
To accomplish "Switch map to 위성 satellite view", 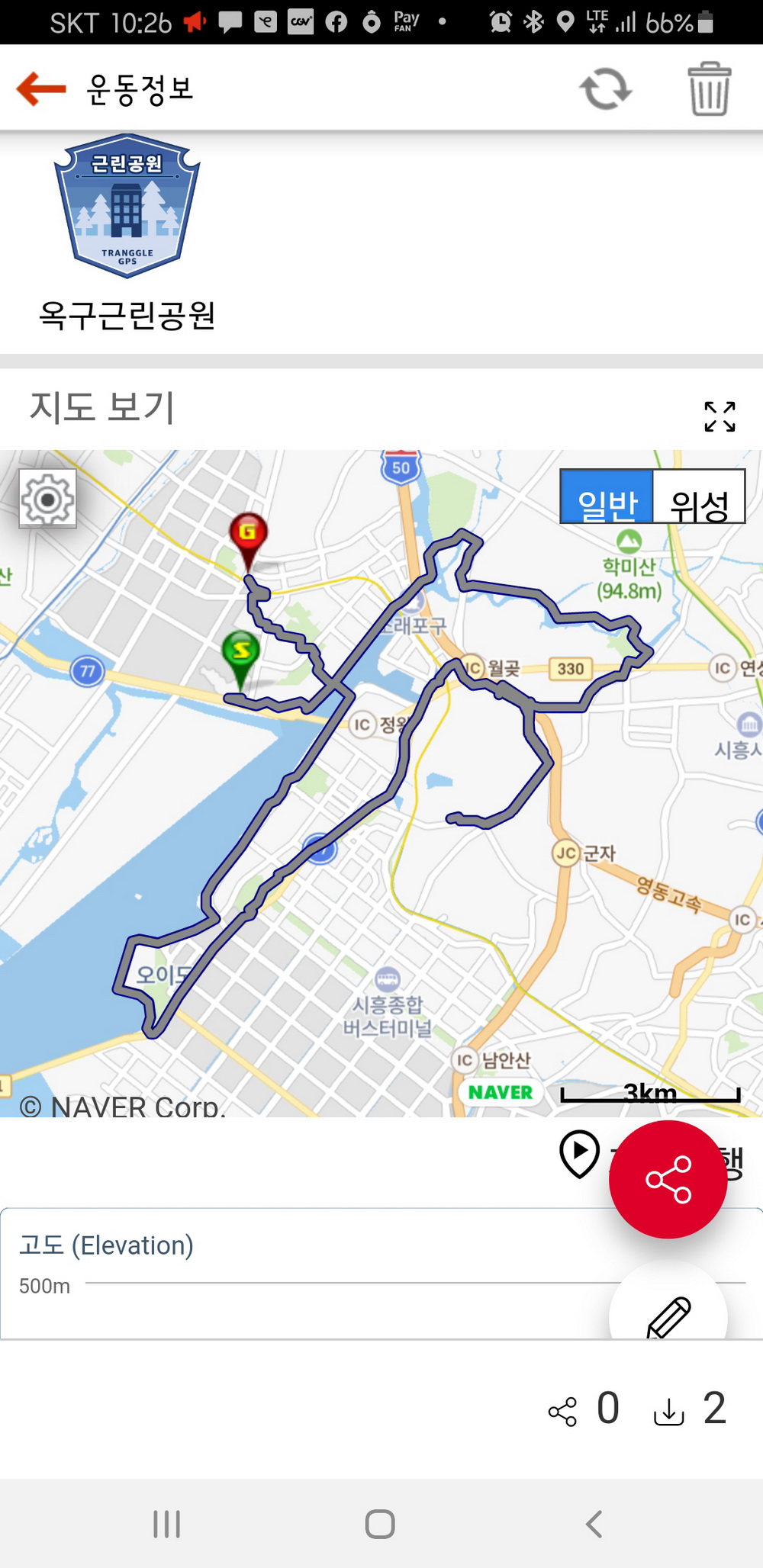I will click(x=699, y=497).
